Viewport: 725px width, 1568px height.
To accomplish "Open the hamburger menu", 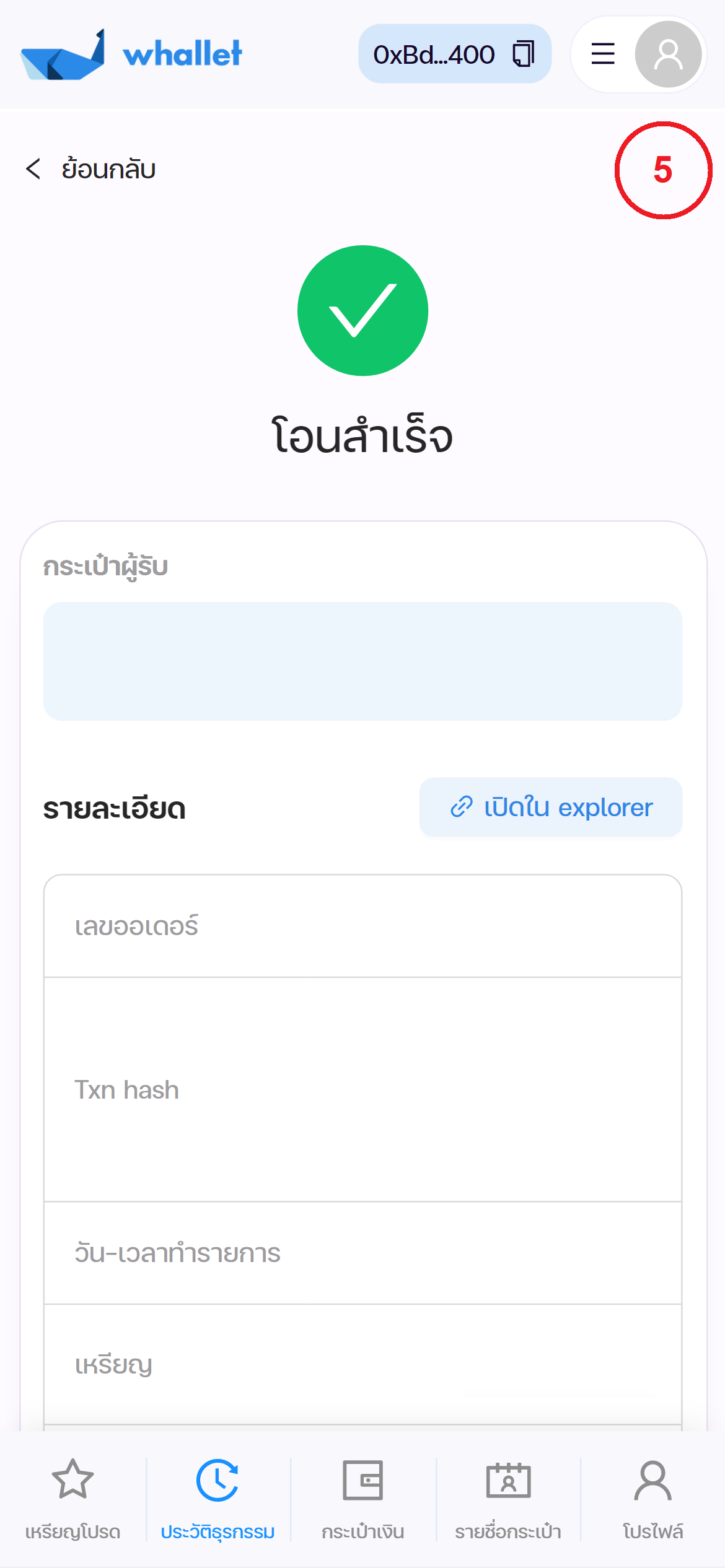I will [x=602, y=54].
